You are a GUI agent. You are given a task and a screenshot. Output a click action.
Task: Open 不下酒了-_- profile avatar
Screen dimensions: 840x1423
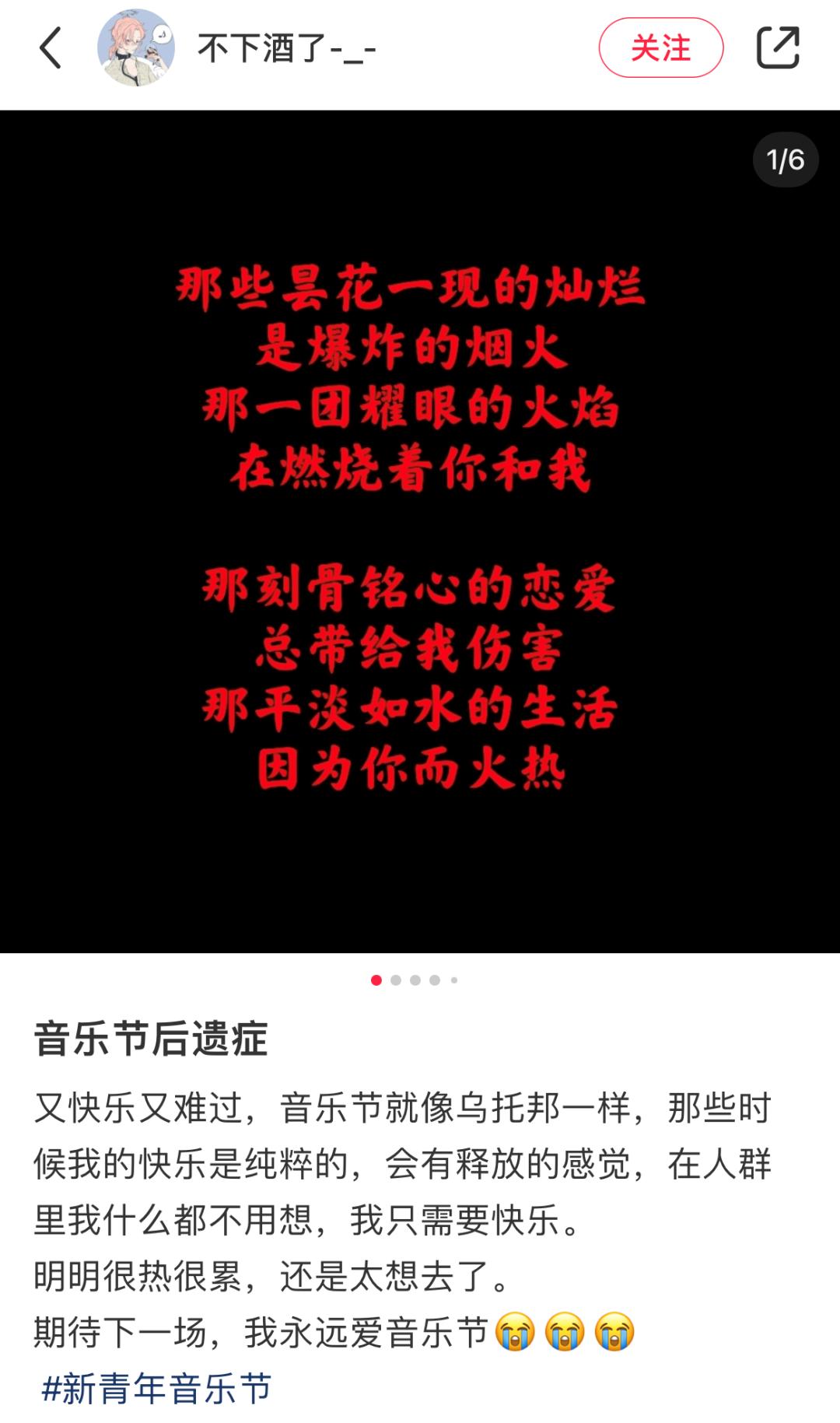135,48
